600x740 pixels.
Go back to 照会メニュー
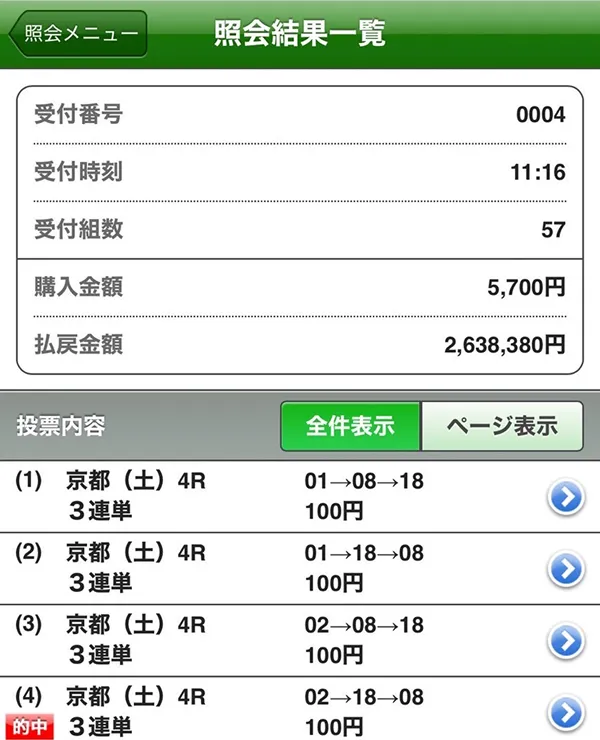pos(78,34)
